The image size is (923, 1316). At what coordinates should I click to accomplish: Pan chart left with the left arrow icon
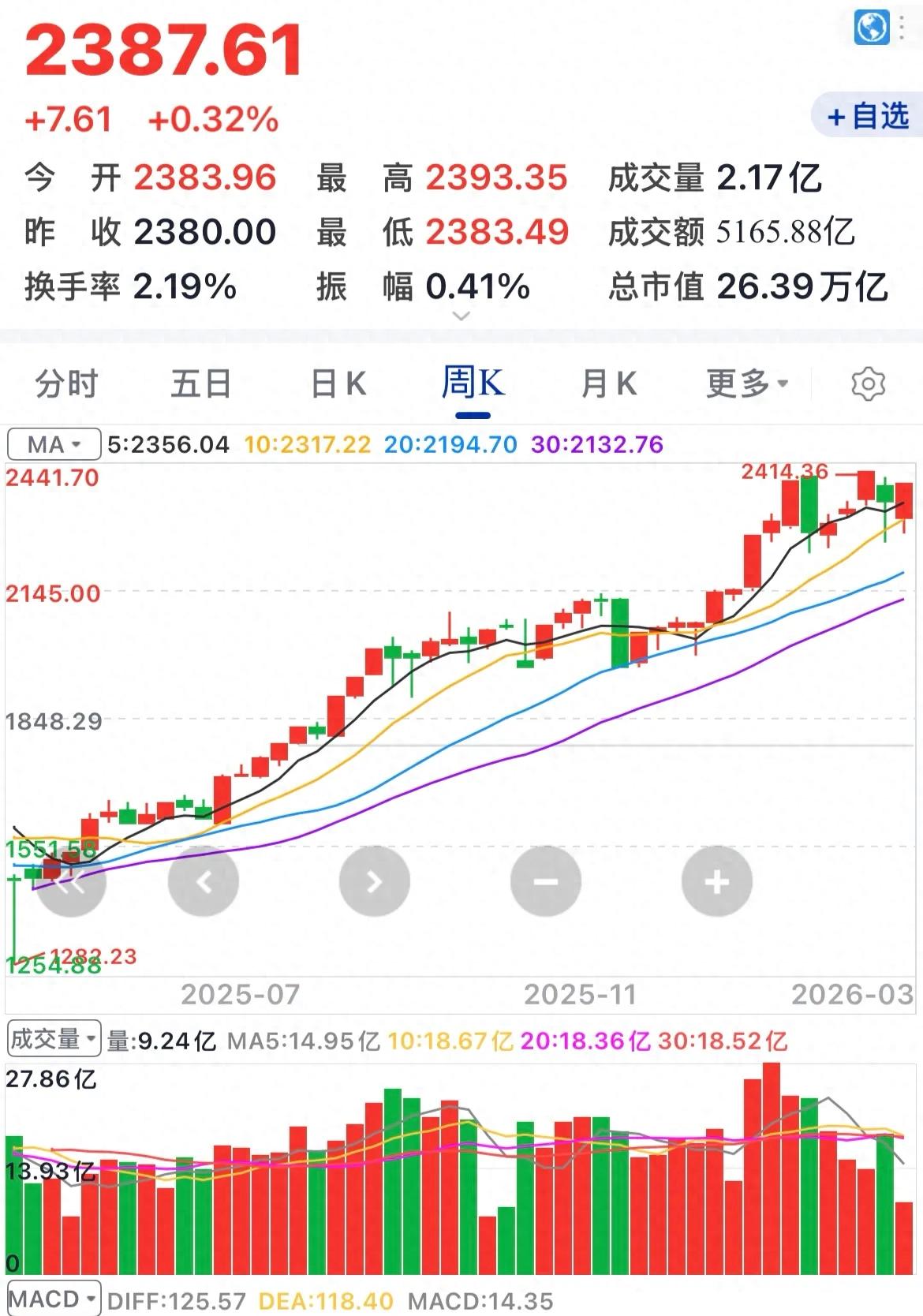205,881
